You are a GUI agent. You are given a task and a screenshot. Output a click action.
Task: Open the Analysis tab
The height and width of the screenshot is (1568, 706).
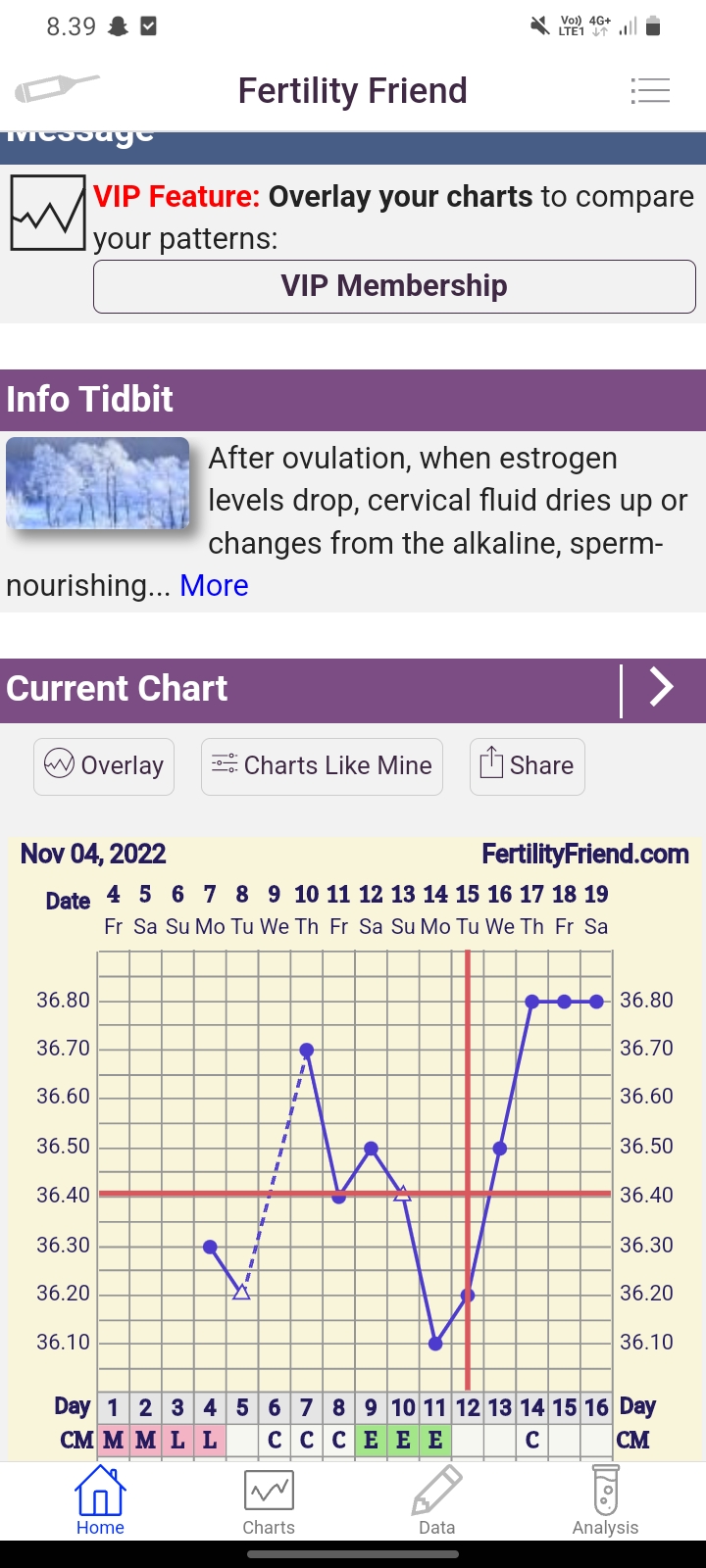point(605,1501)
